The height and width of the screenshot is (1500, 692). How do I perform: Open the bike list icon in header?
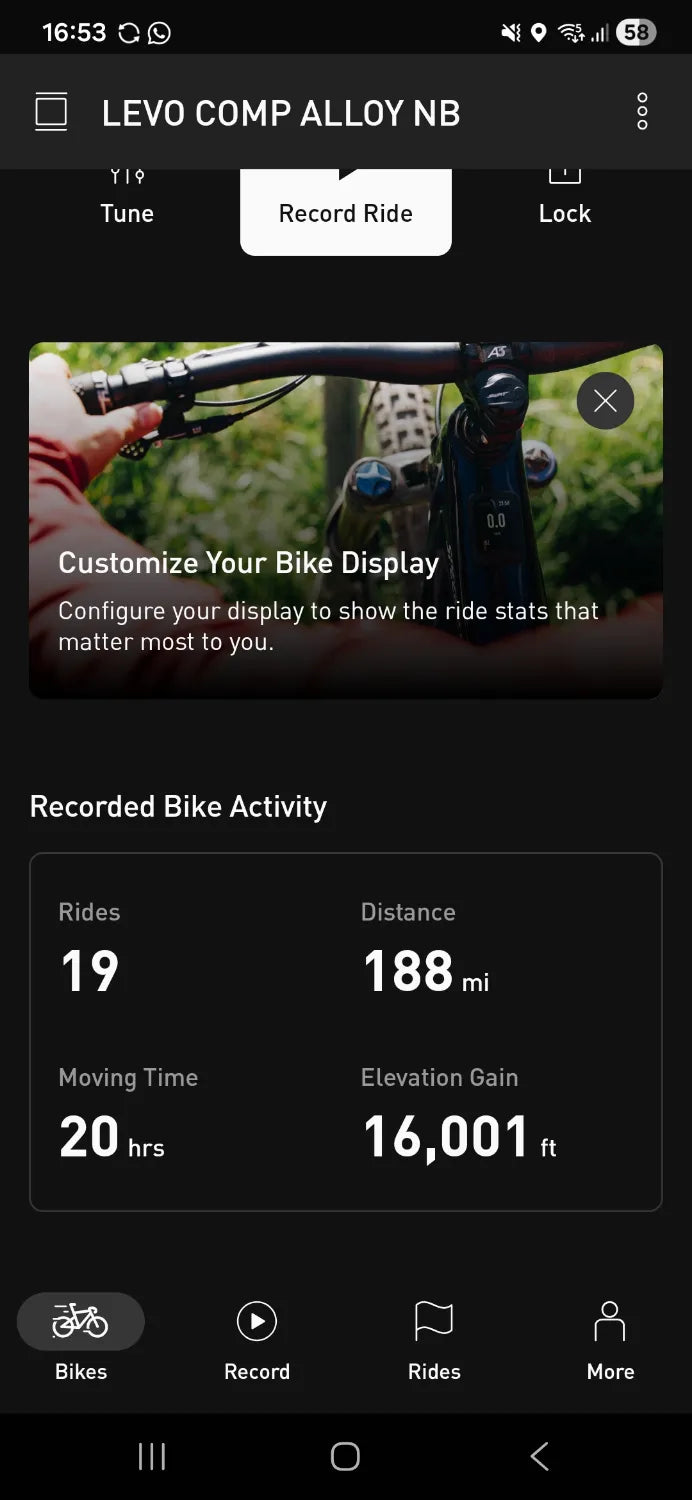click(x=51, y=112)
